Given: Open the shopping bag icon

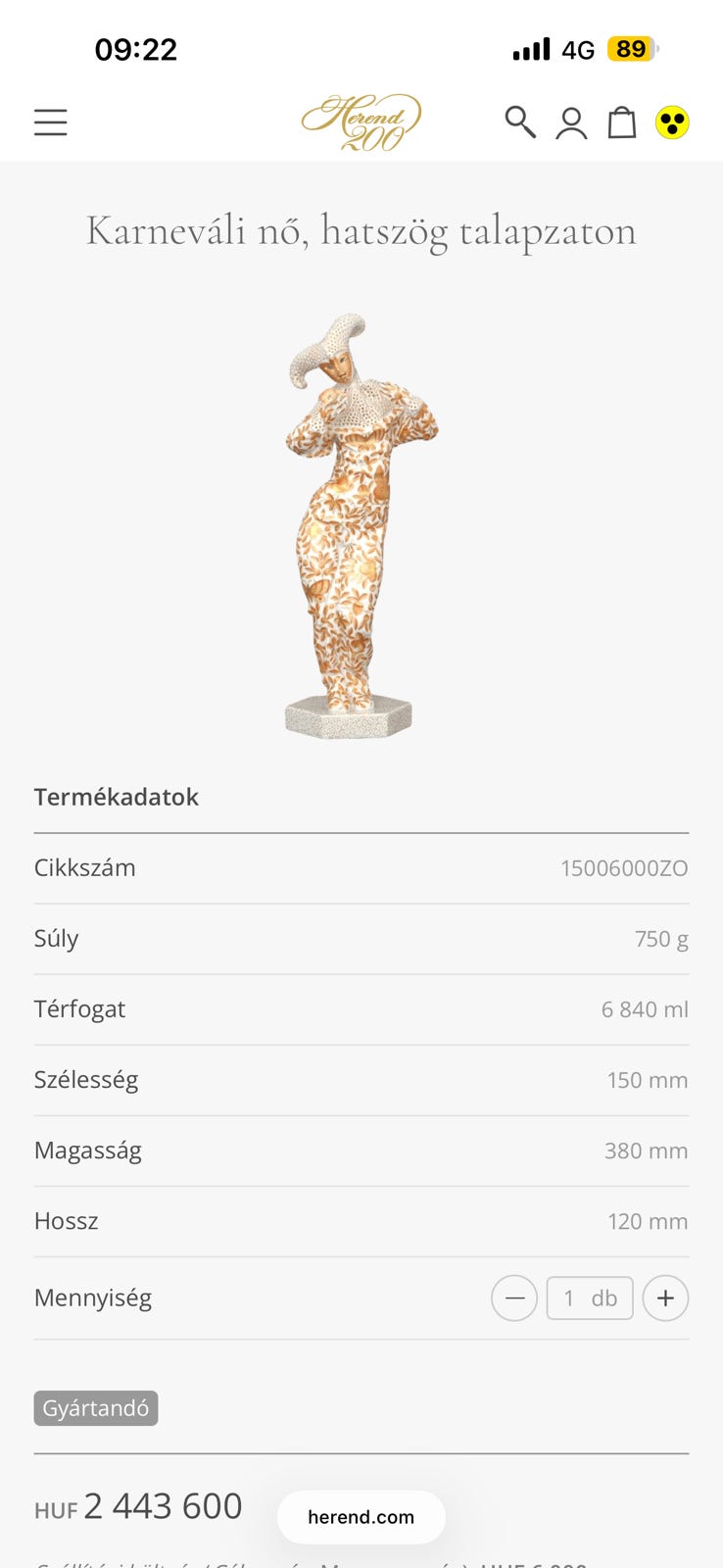Looking at the screenshot, I should pyautogui.click(x=621, y=122).
